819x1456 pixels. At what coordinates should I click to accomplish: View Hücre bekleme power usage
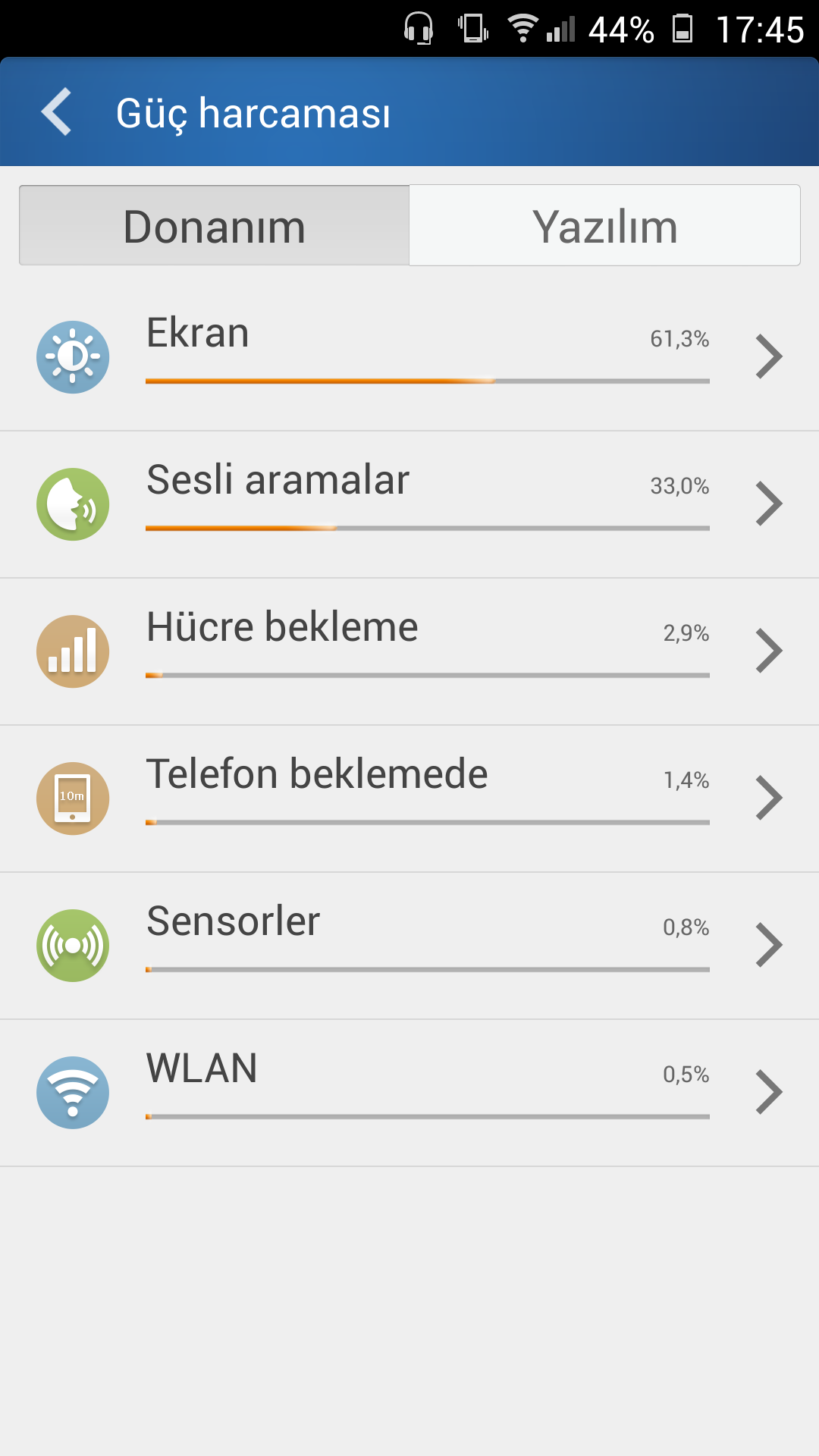[x=409, y=651]
